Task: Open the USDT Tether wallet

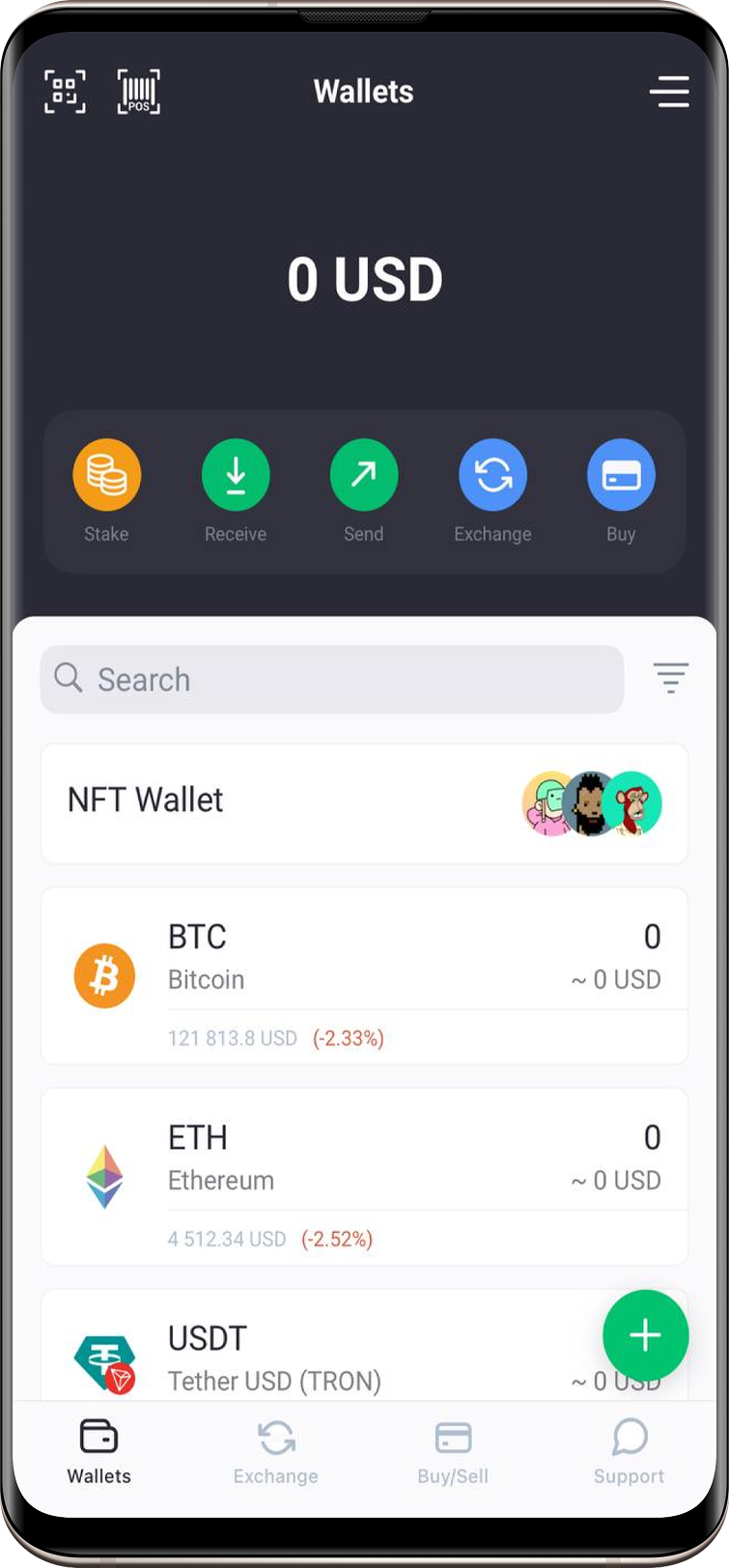Action: coord(319,1357)
